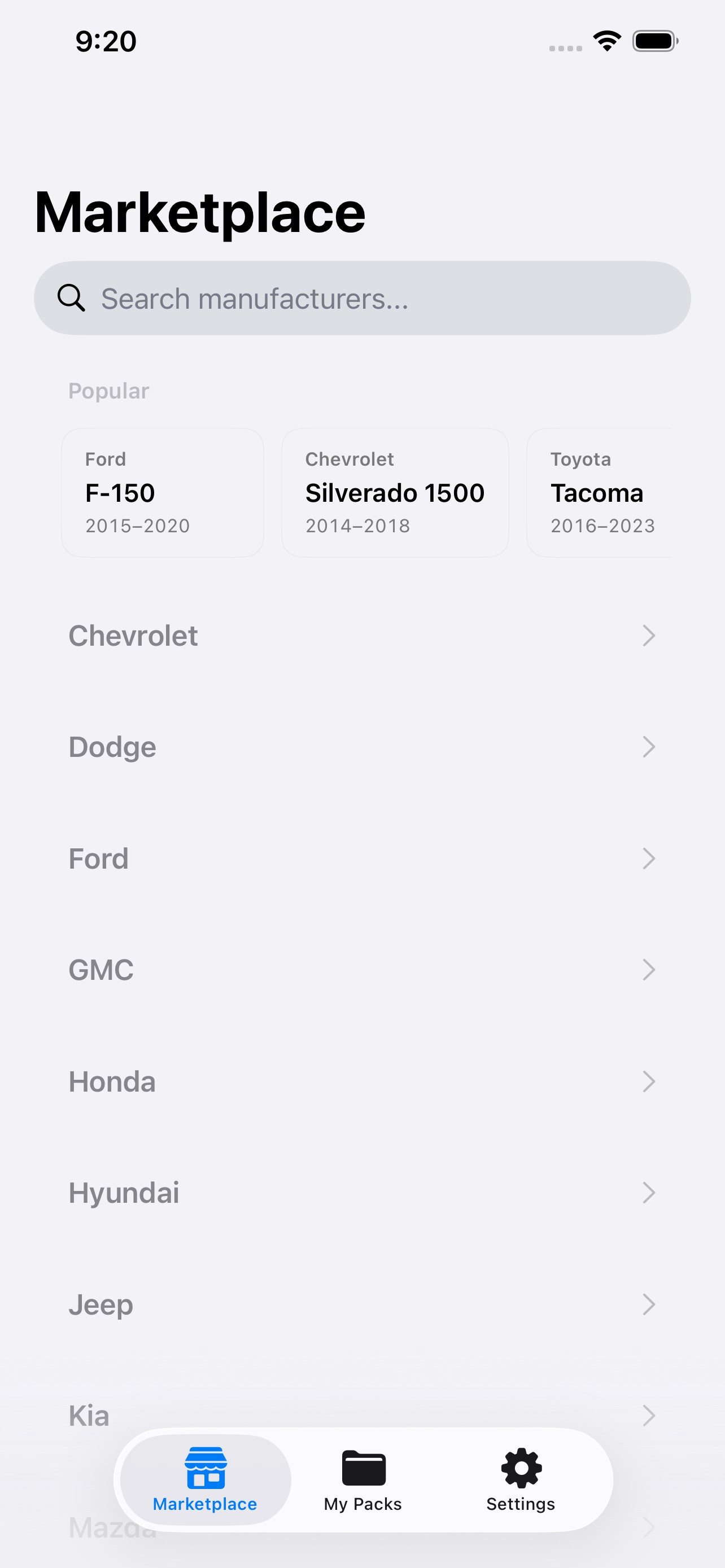Browse Dodge in the manufacturer list
725x1568 pixels.
click(x=361, y=747)
